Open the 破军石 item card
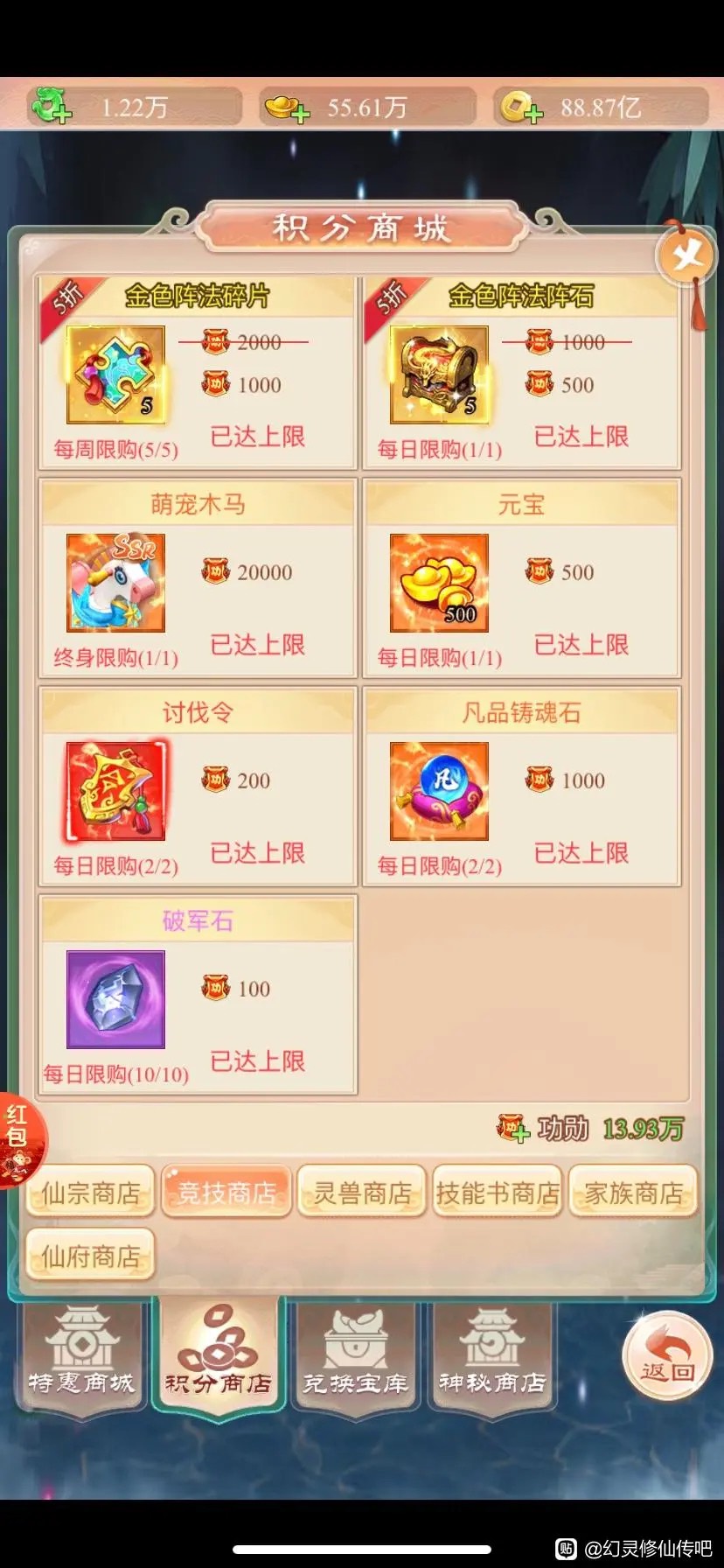 tap(115, 999)
